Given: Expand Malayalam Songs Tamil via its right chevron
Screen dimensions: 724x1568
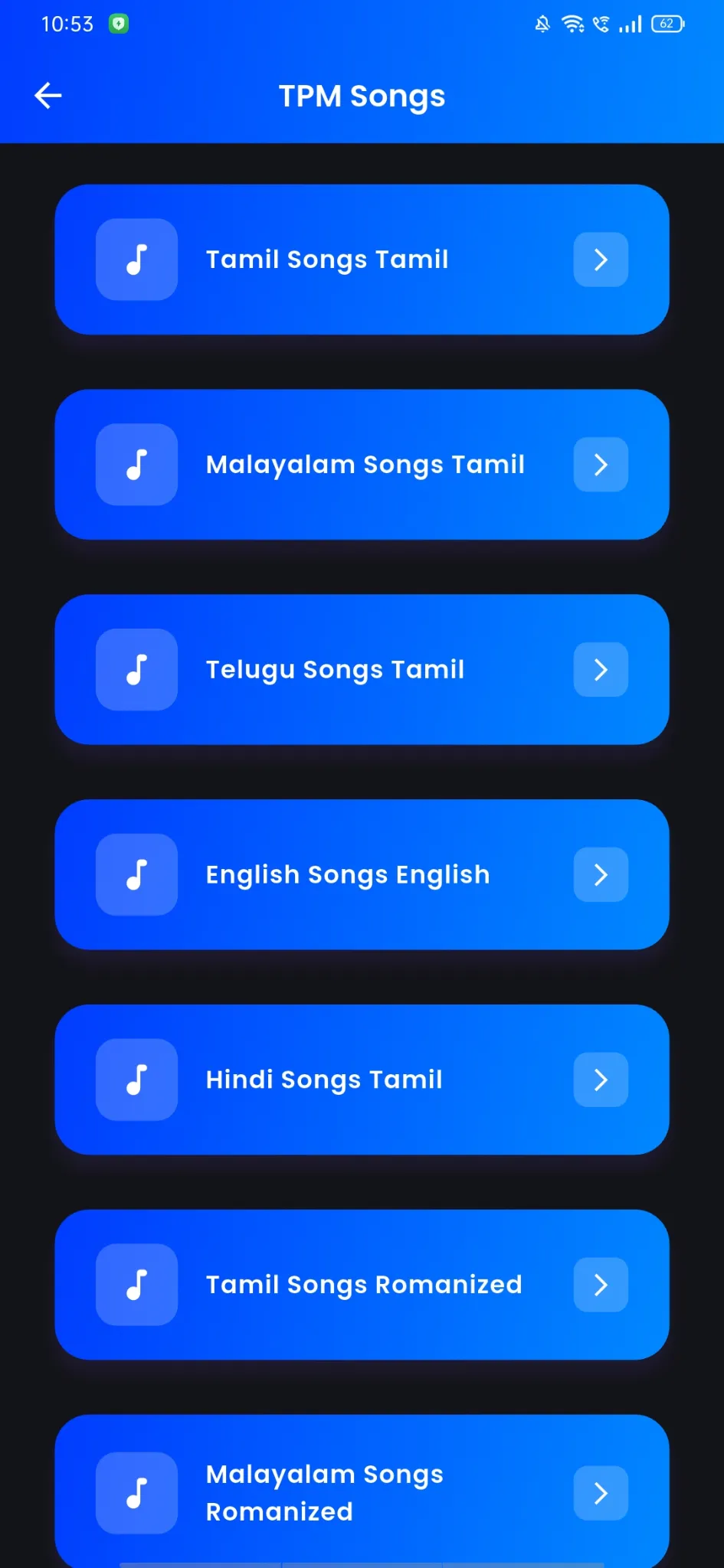Looking at the screenshot, I should click(x=601, y=465).
